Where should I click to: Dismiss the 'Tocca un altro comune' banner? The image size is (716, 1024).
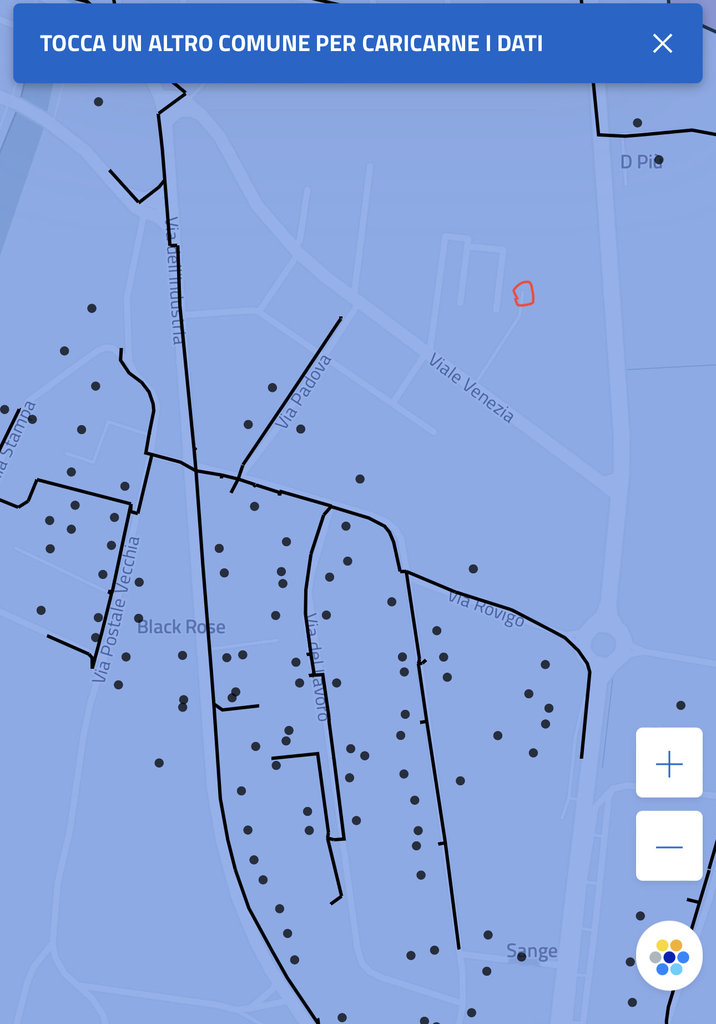coord(662,43)
